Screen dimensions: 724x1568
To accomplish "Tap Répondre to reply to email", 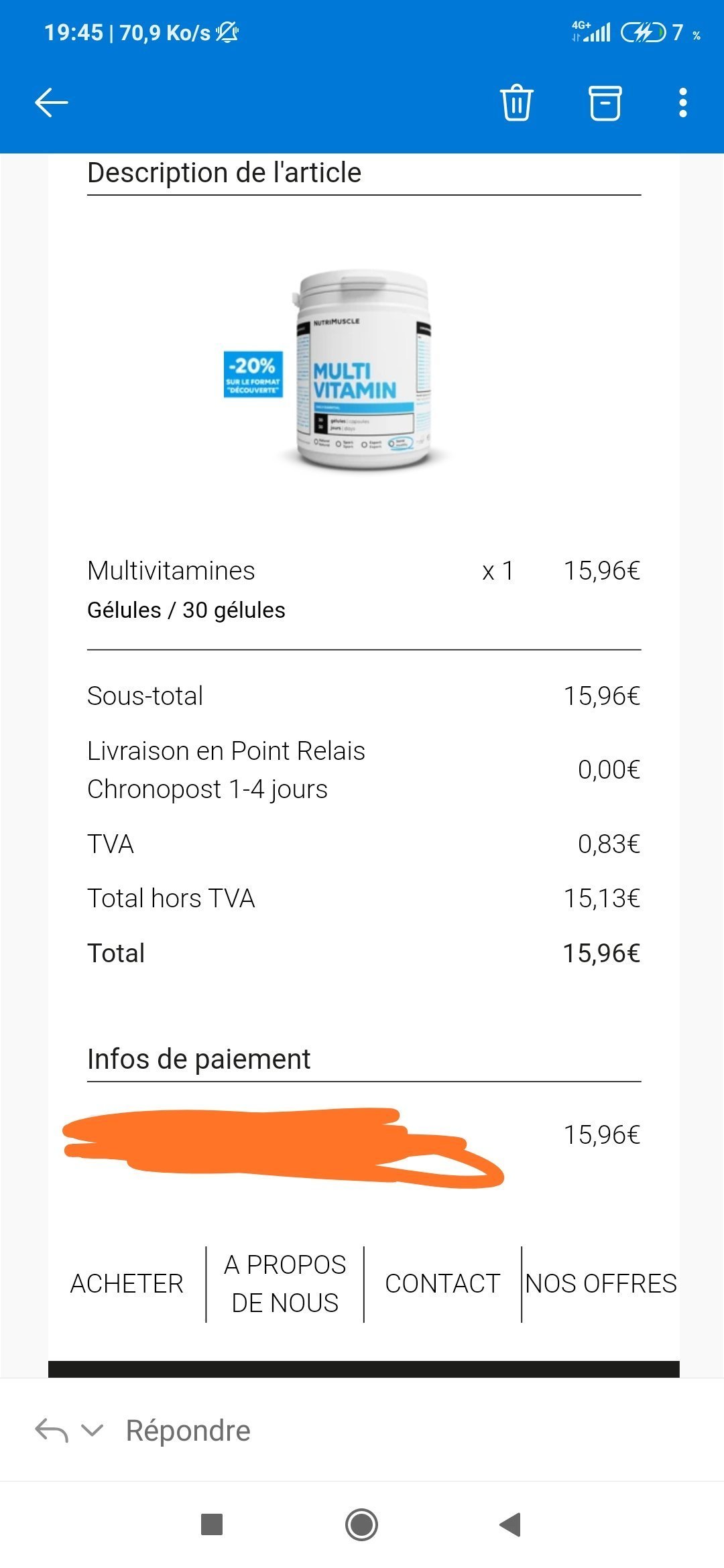I will pos(188,1430).
